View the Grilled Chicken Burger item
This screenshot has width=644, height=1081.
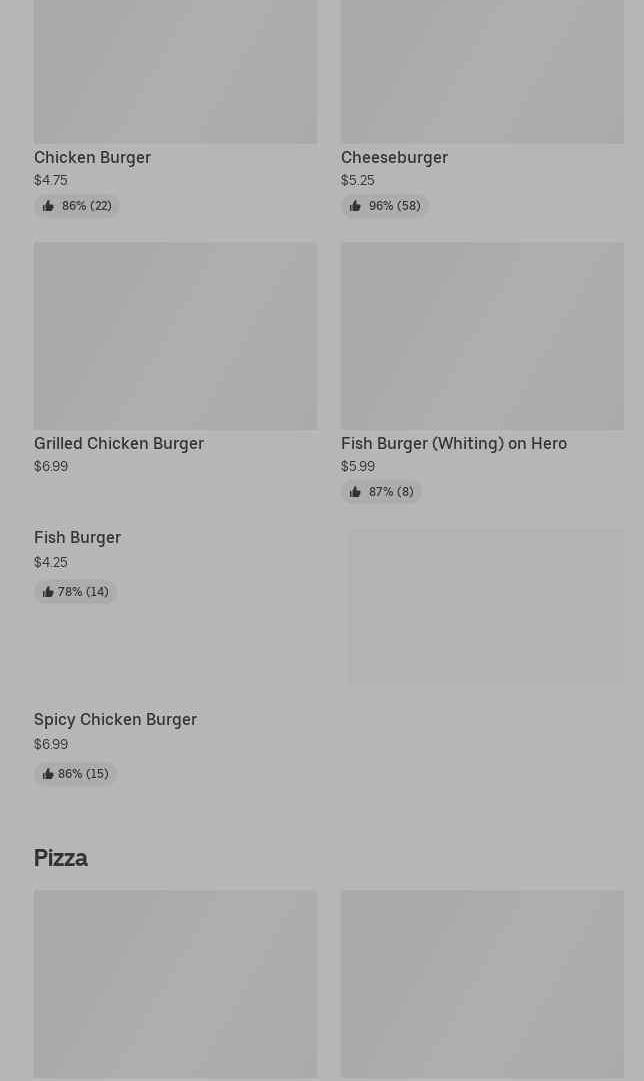[119, 443]
